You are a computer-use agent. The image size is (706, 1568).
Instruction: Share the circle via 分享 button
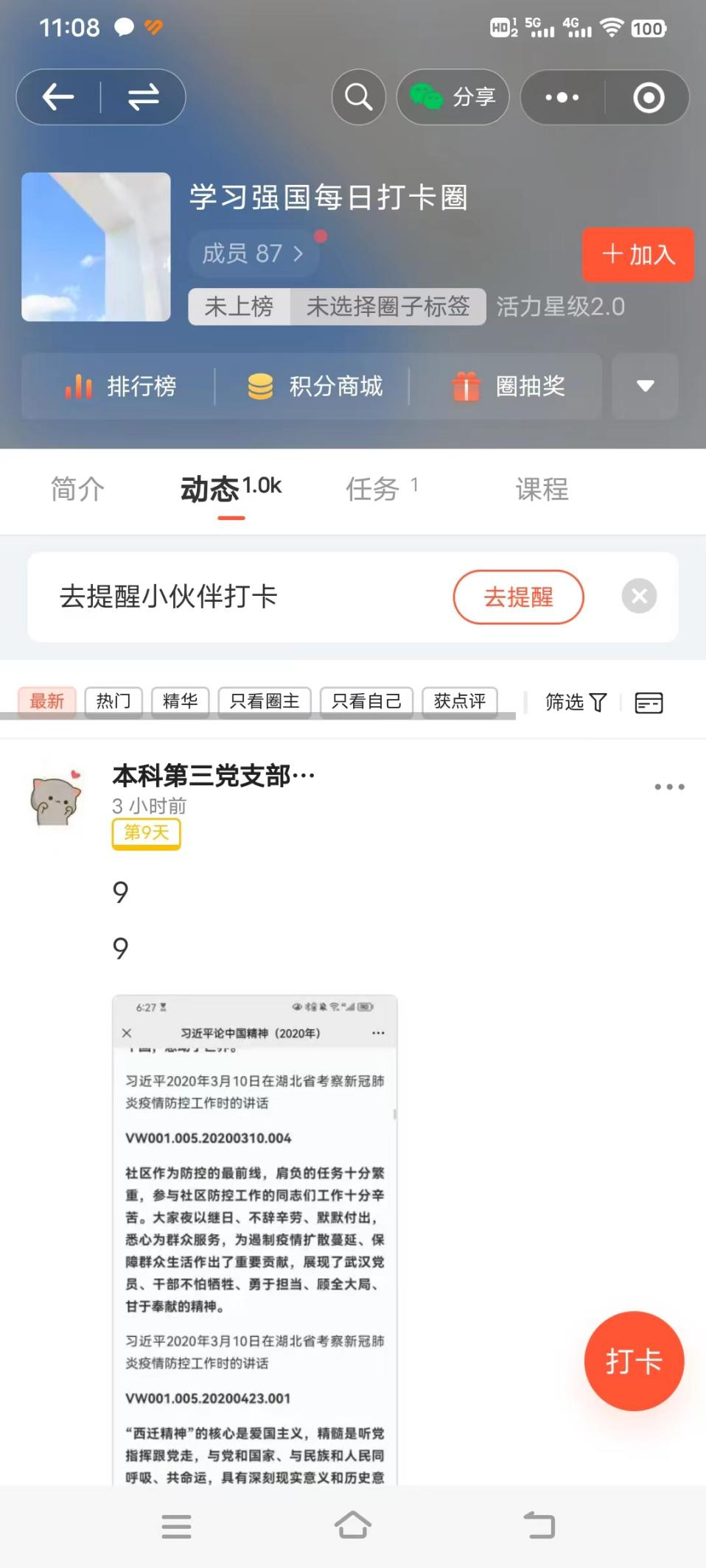(x=453, y=96)
